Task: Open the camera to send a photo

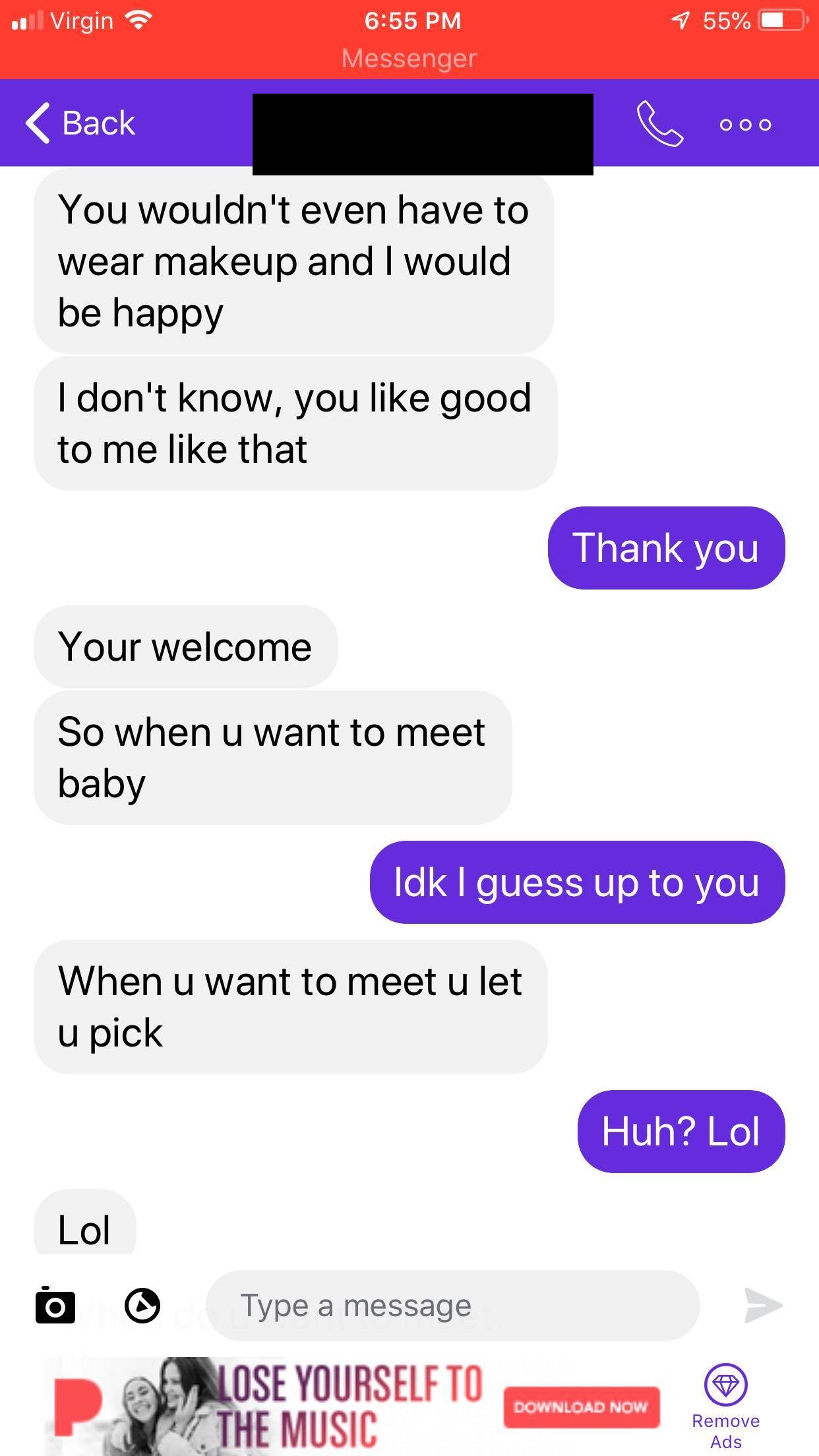Action: click(x=55, y=1305)
